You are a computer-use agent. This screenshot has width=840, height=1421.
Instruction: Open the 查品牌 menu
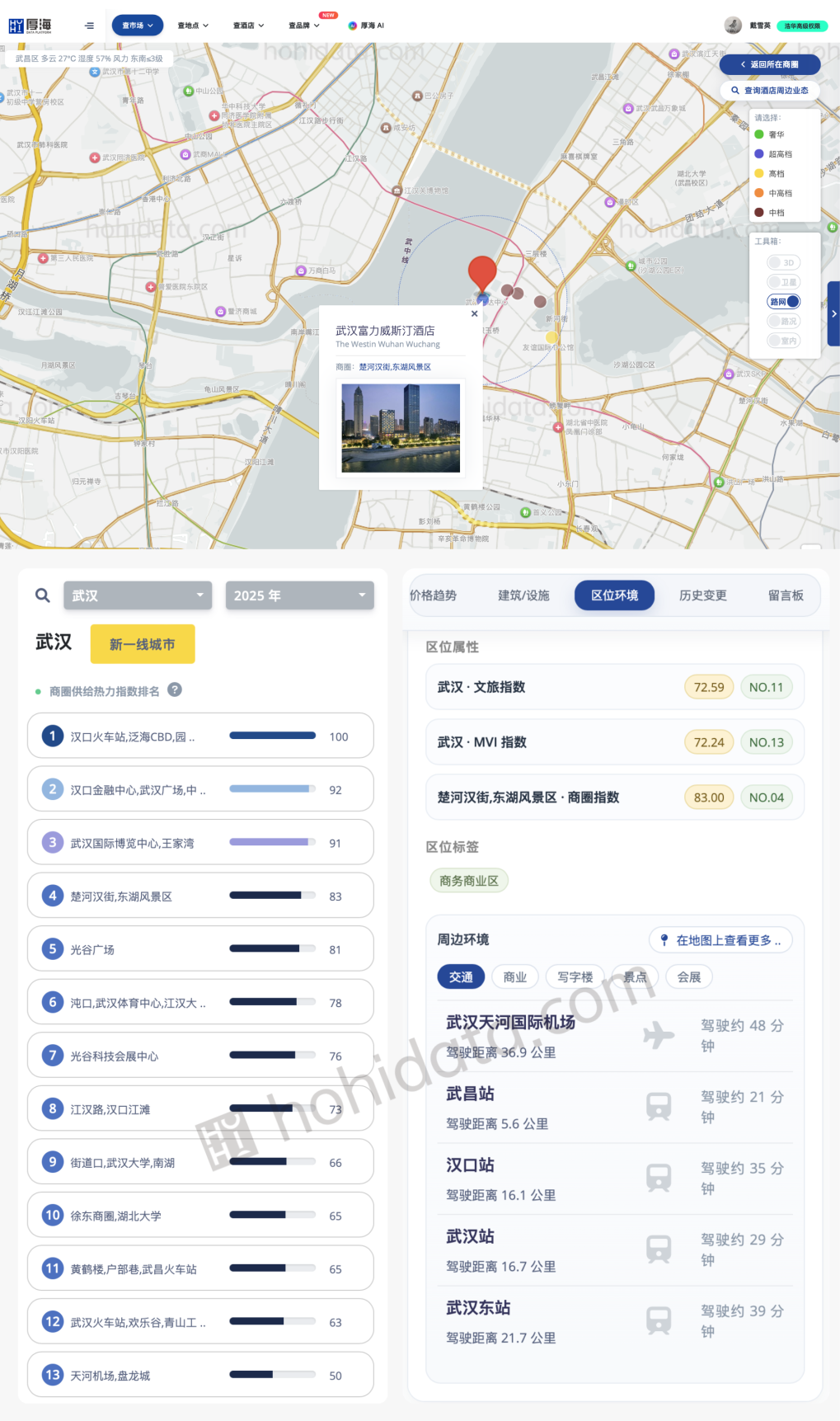click(x=304, y=26)
